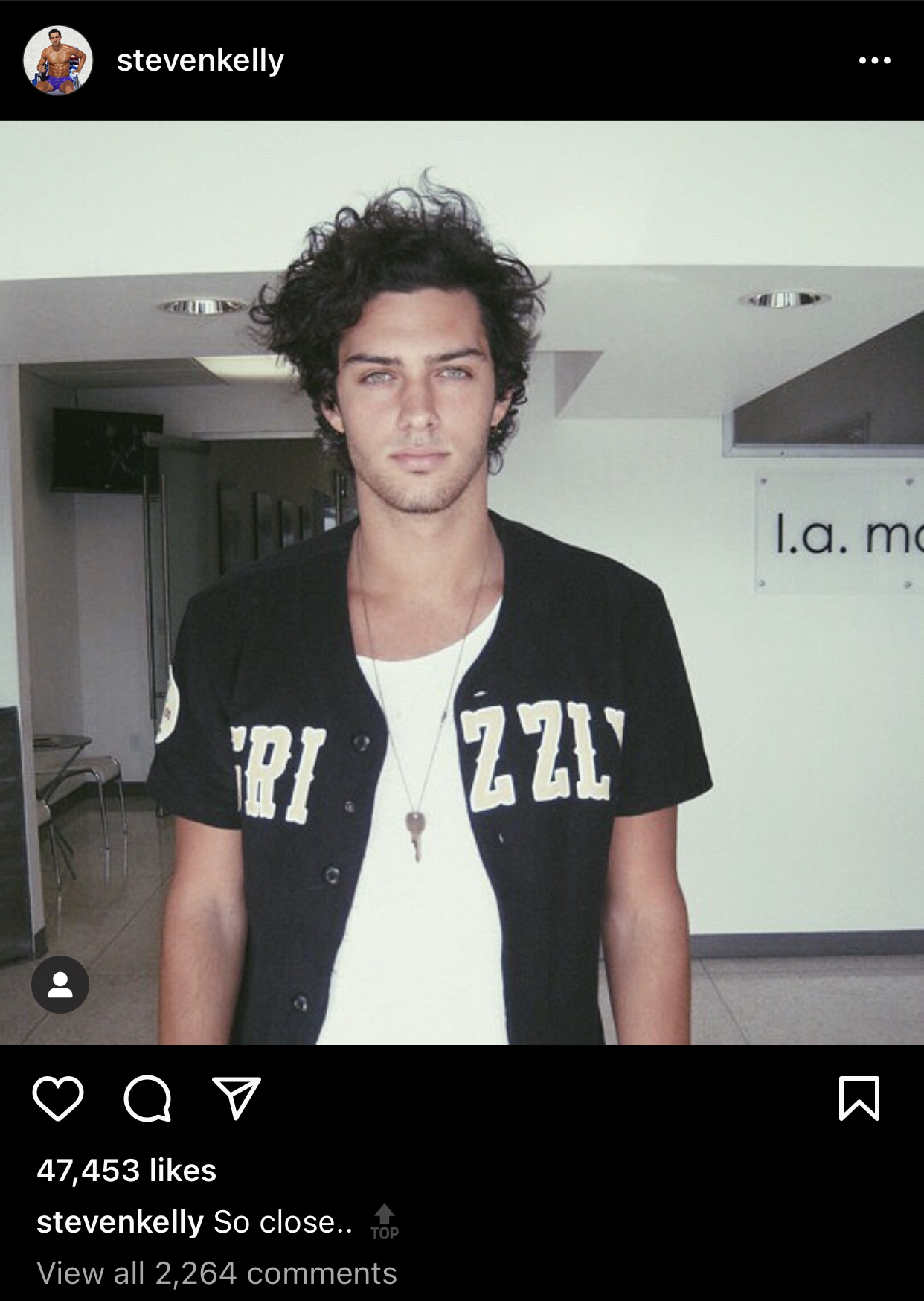Open the stevenkelly username in post header
This screenshot has height=1301, width=924.
200,60
